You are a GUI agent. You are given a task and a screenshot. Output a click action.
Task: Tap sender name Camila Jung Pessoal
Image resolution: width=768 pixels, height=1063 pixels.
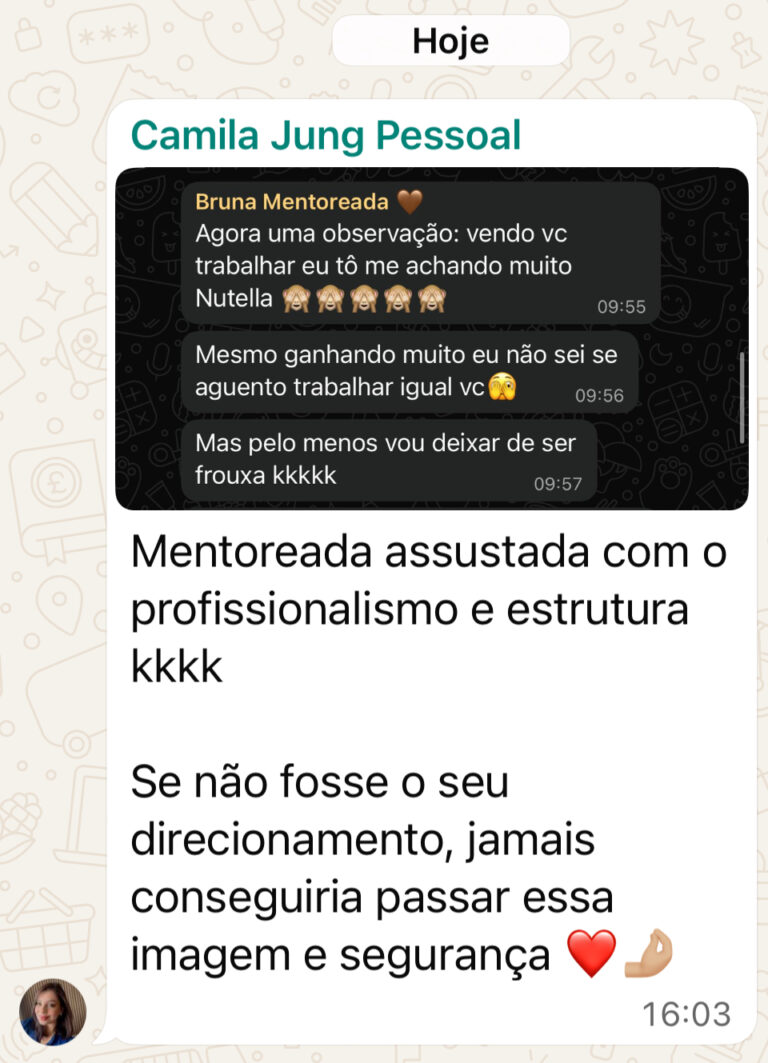tap(326, 135)
